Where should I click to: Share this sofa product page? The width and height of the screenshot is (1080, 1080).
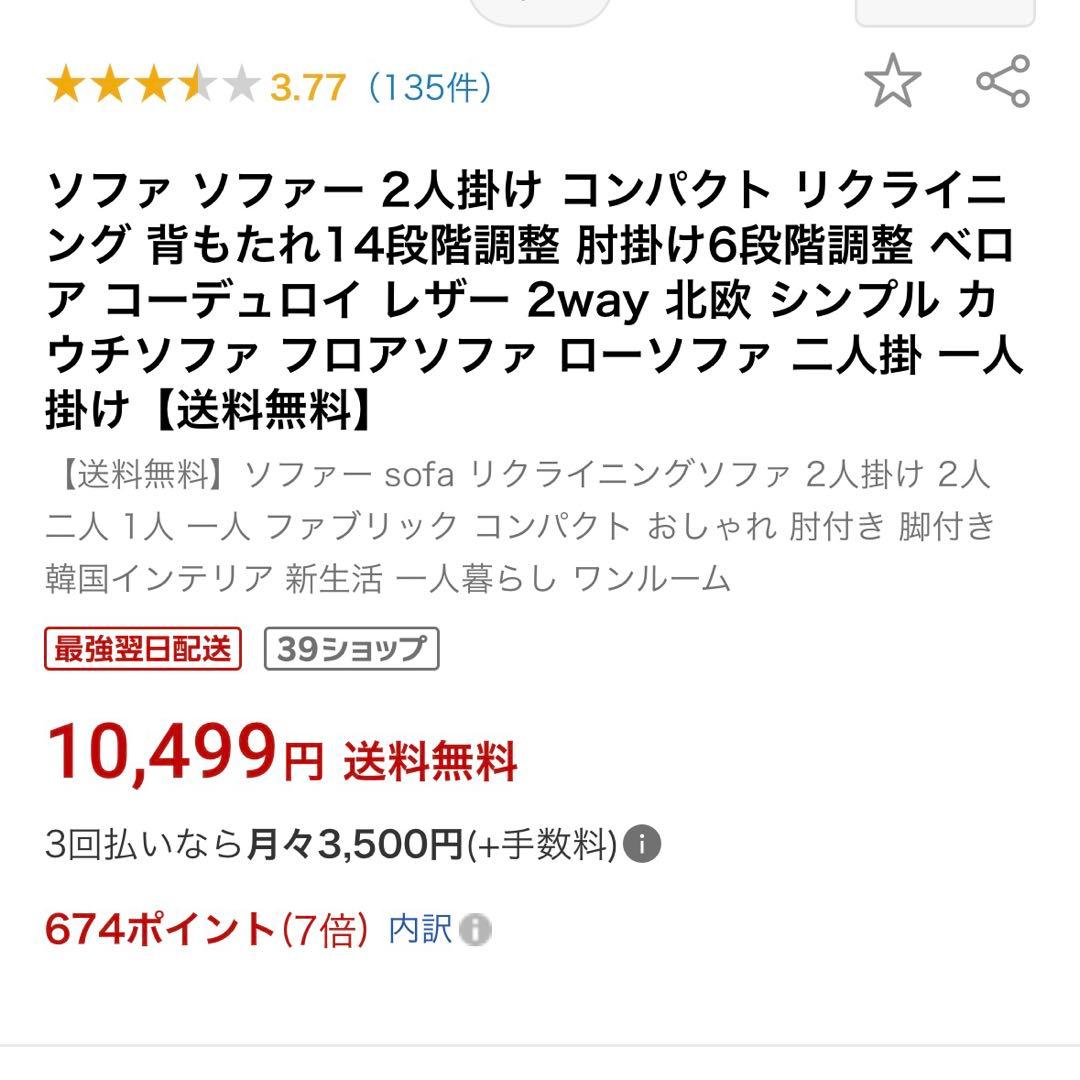(1003, 82)
